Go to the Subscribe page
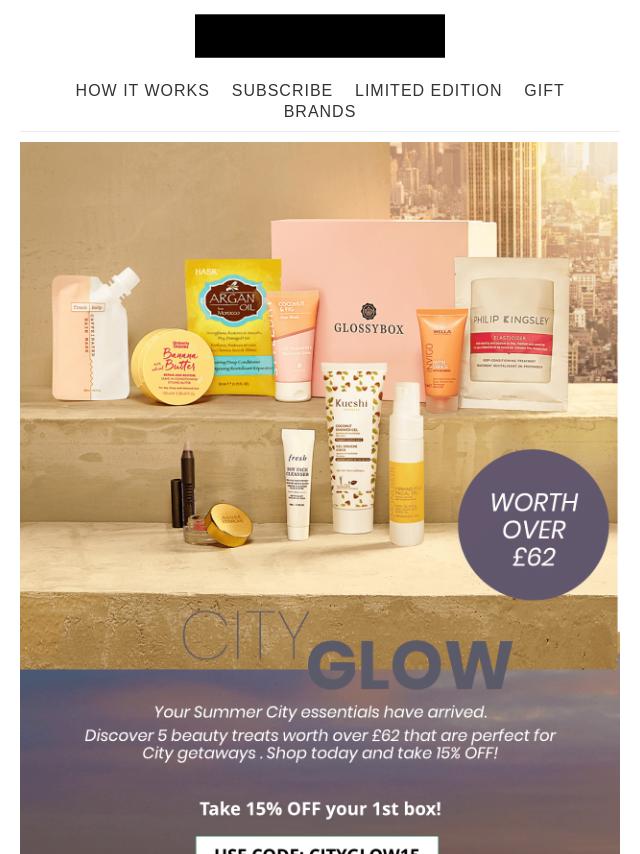This screenshot has height=854, width=640. 282,90
